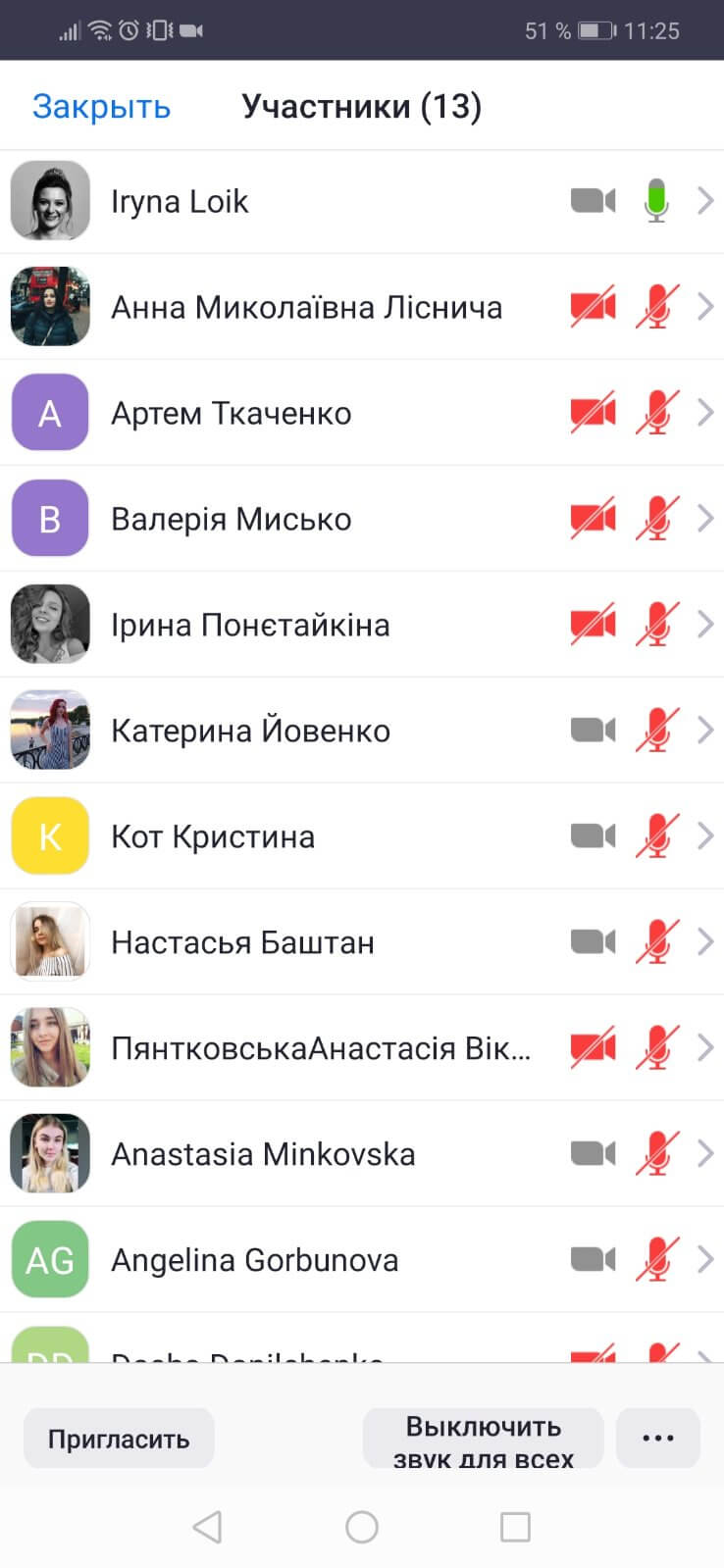The image size is (724, 1568).
Task: Open the three-dot more options menu
Action: click(657, 1439)
